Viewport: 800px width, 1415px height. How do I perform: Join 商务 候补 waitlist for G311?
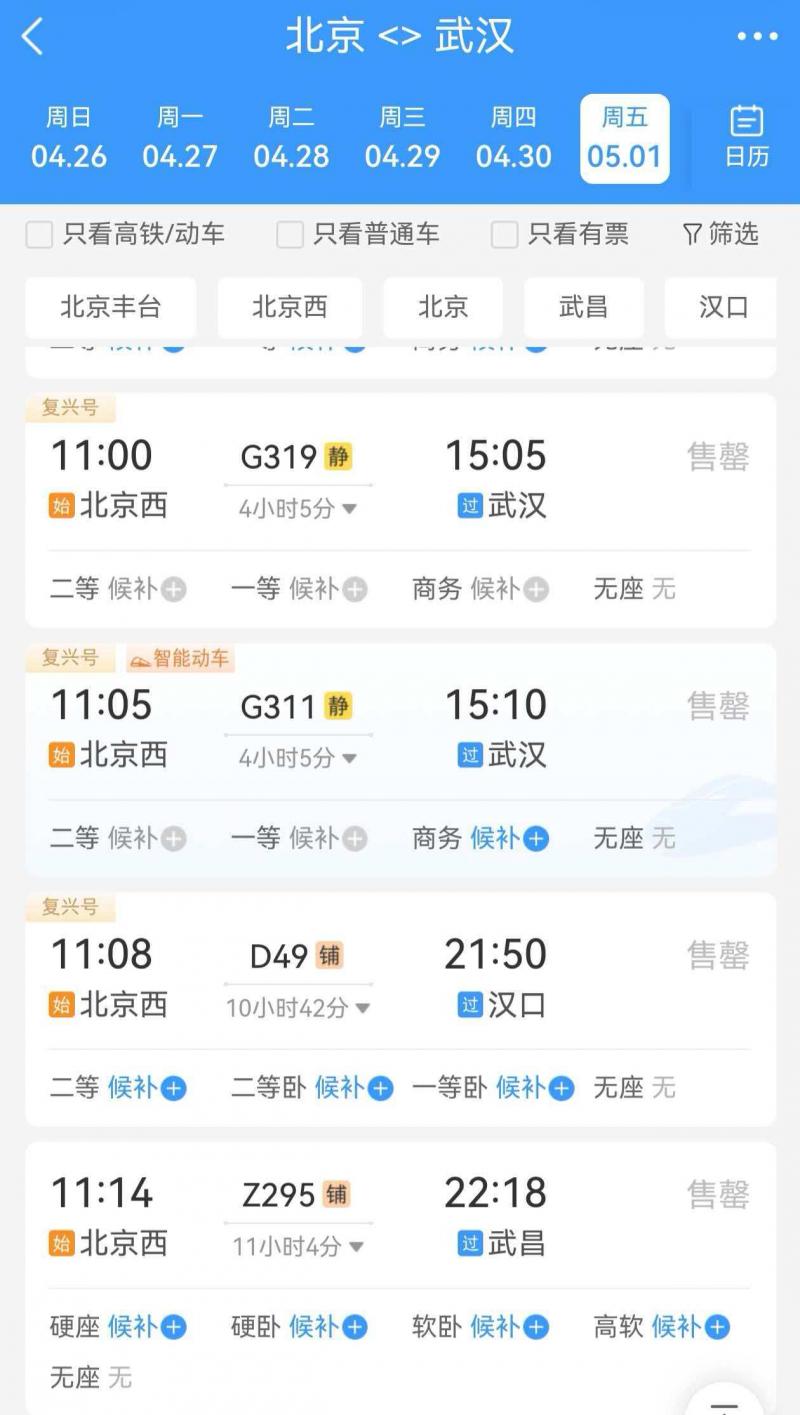click(x=510, y=838)
